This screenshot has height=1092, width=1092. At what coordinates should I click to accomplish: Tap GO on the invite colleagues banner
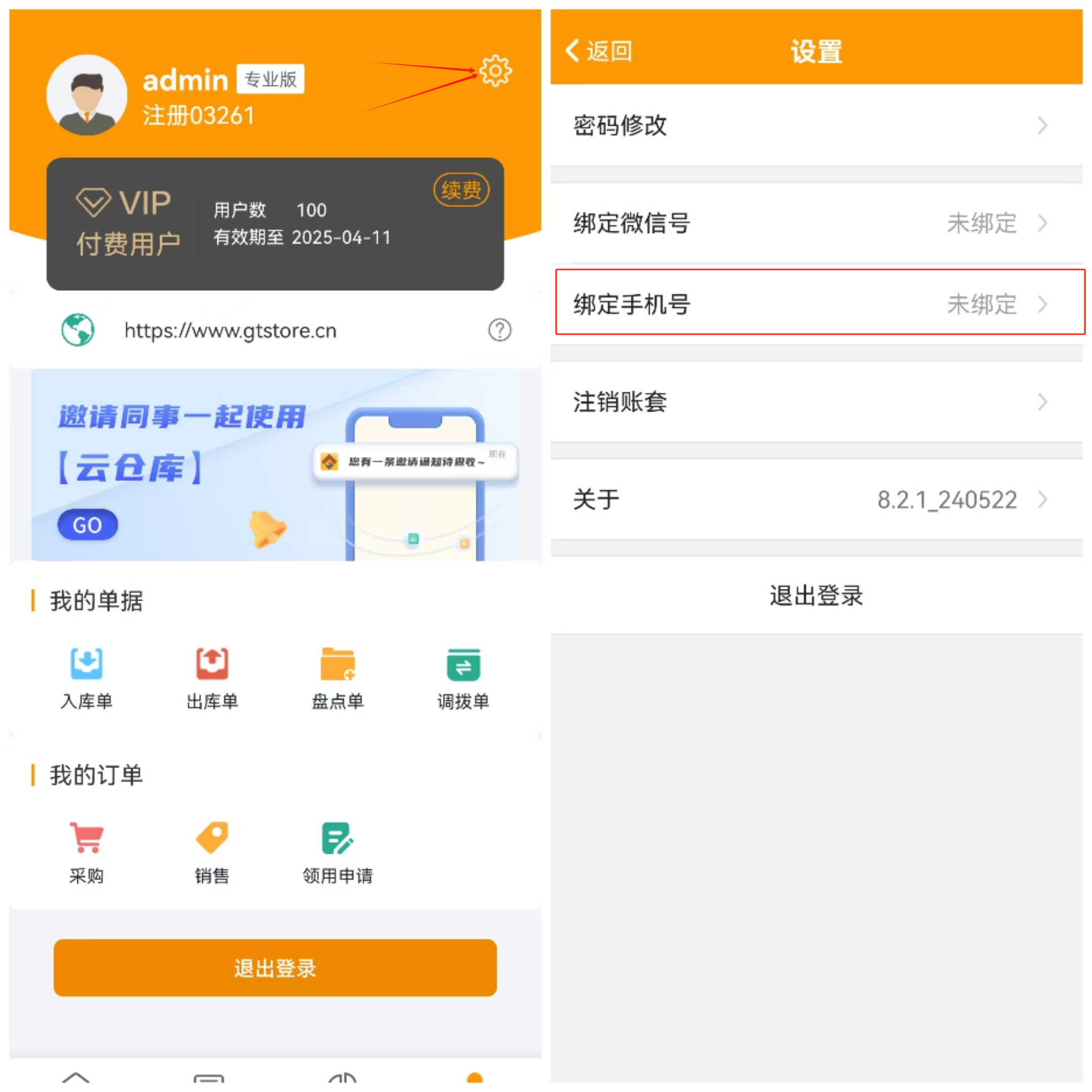pyautogui.click(x=87, y=525)
